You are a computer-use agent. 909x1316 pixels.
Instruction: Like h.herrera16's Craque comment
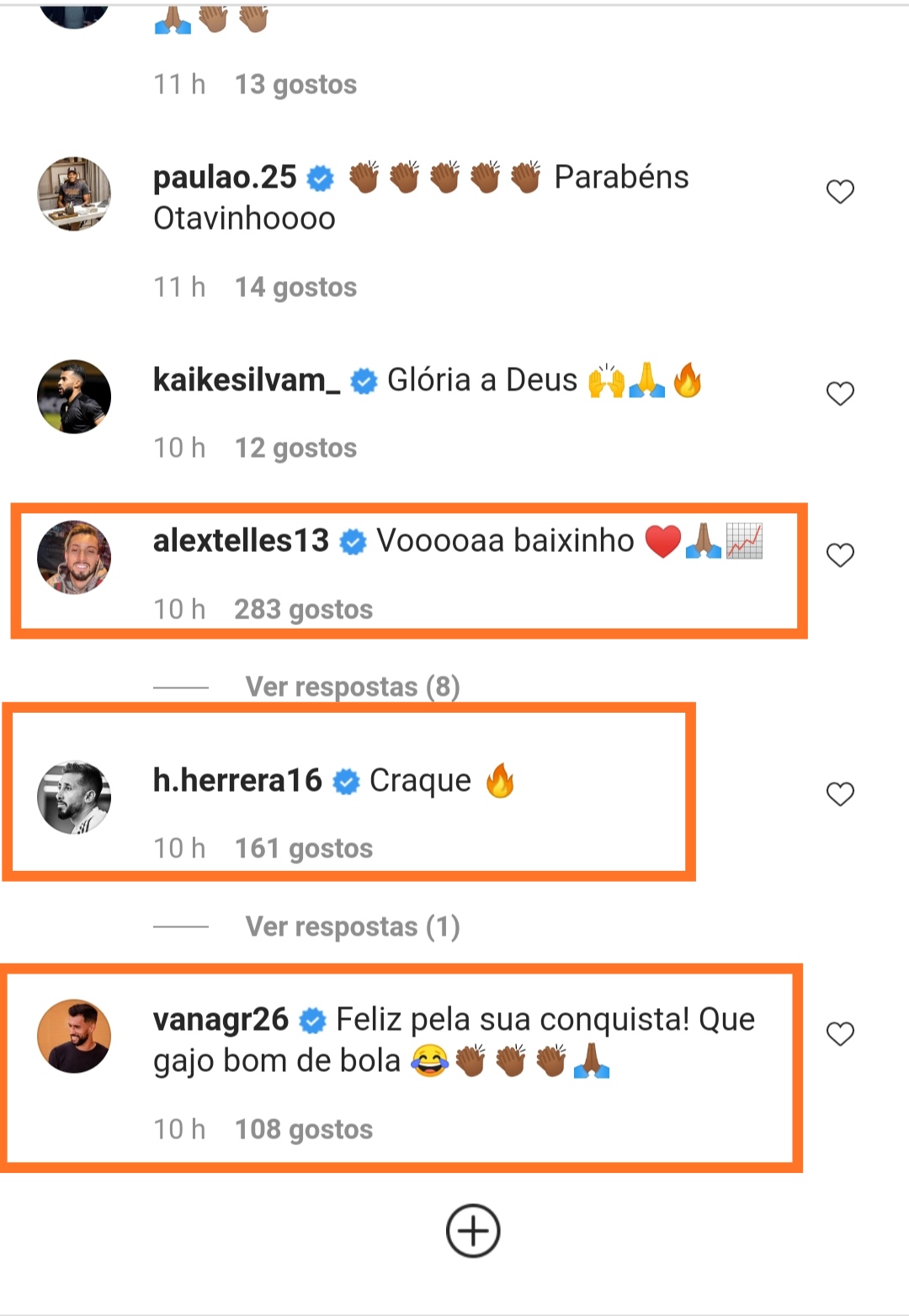point(840,793)
